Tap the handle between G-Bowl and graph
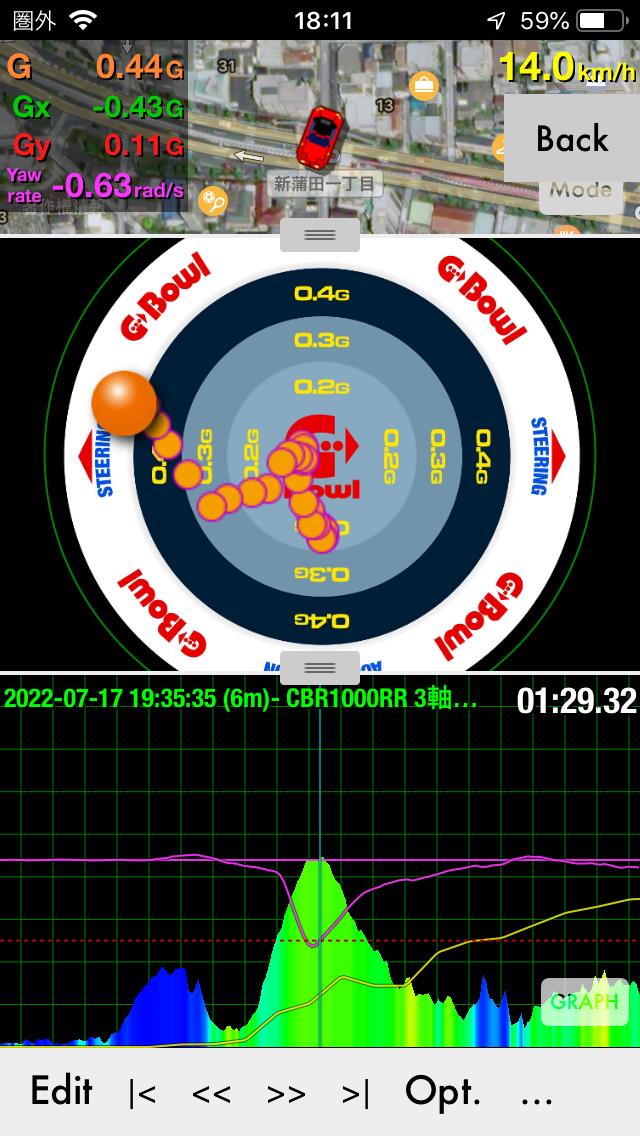Screen dimensions: 640x1136 click(x=320, y=667)
